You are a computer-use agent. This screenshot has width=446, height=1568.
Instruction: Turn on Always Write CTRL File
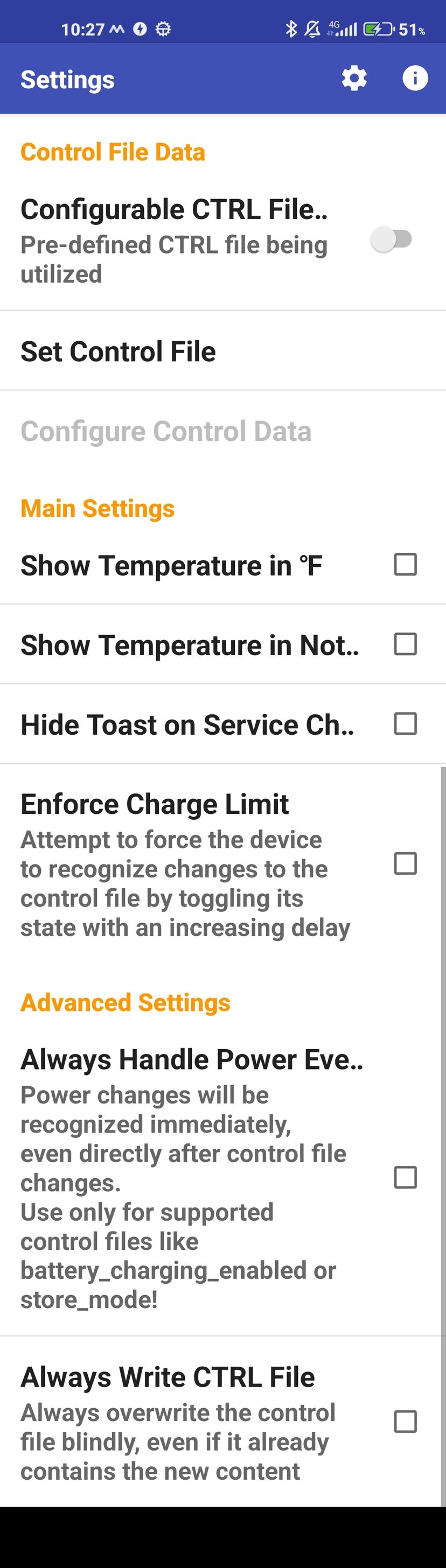405,1422
